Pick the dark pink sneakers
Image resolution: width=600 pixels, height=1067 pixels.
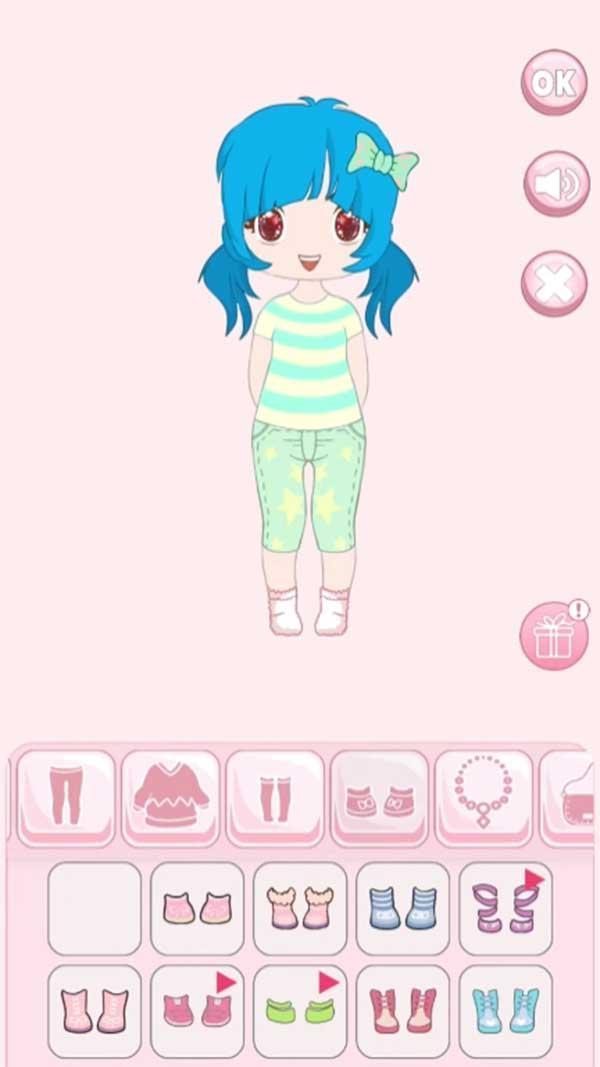[x=197, y=1011]
